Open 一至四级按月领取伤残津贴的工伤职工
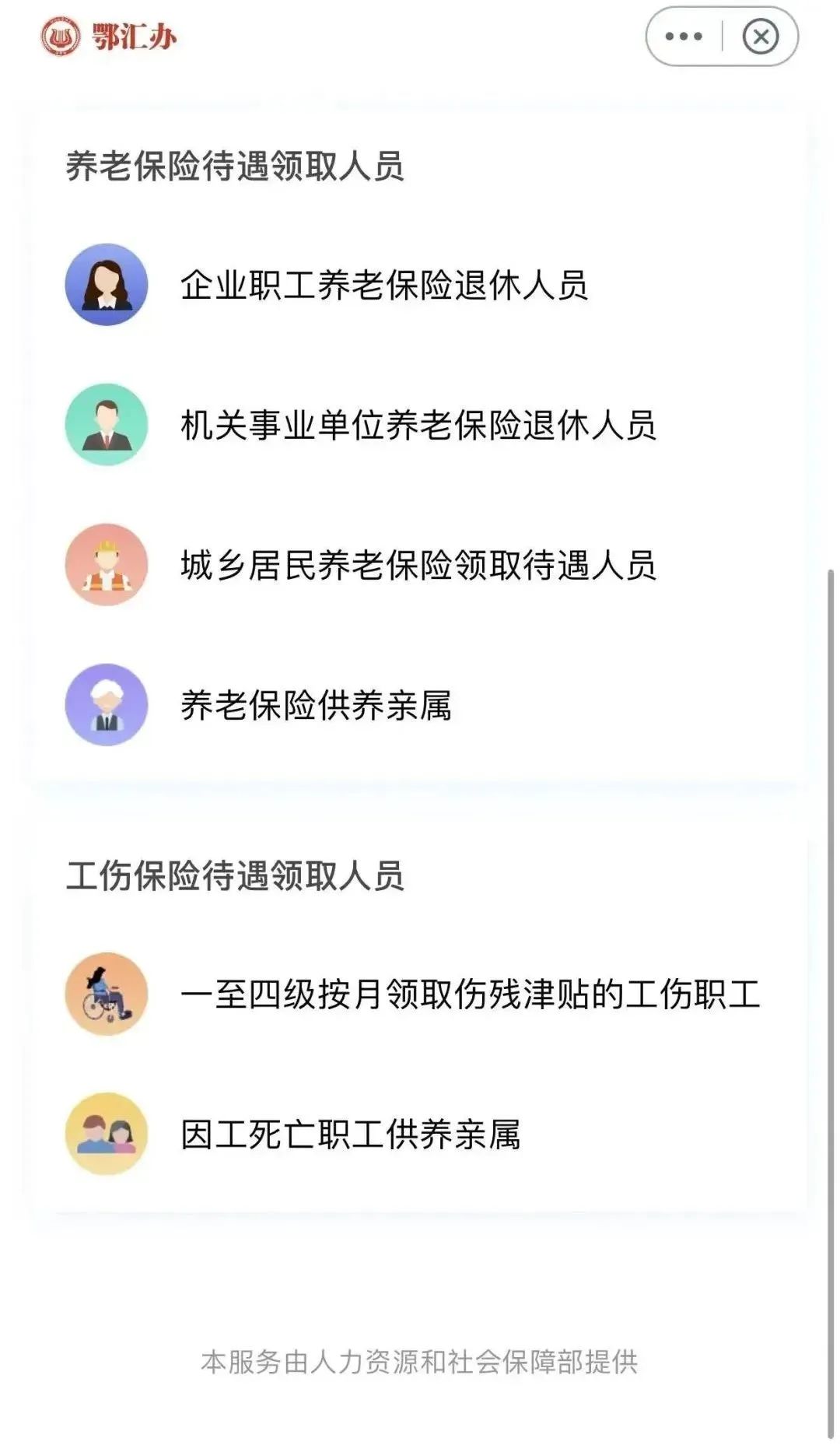 tap(418, 994)
